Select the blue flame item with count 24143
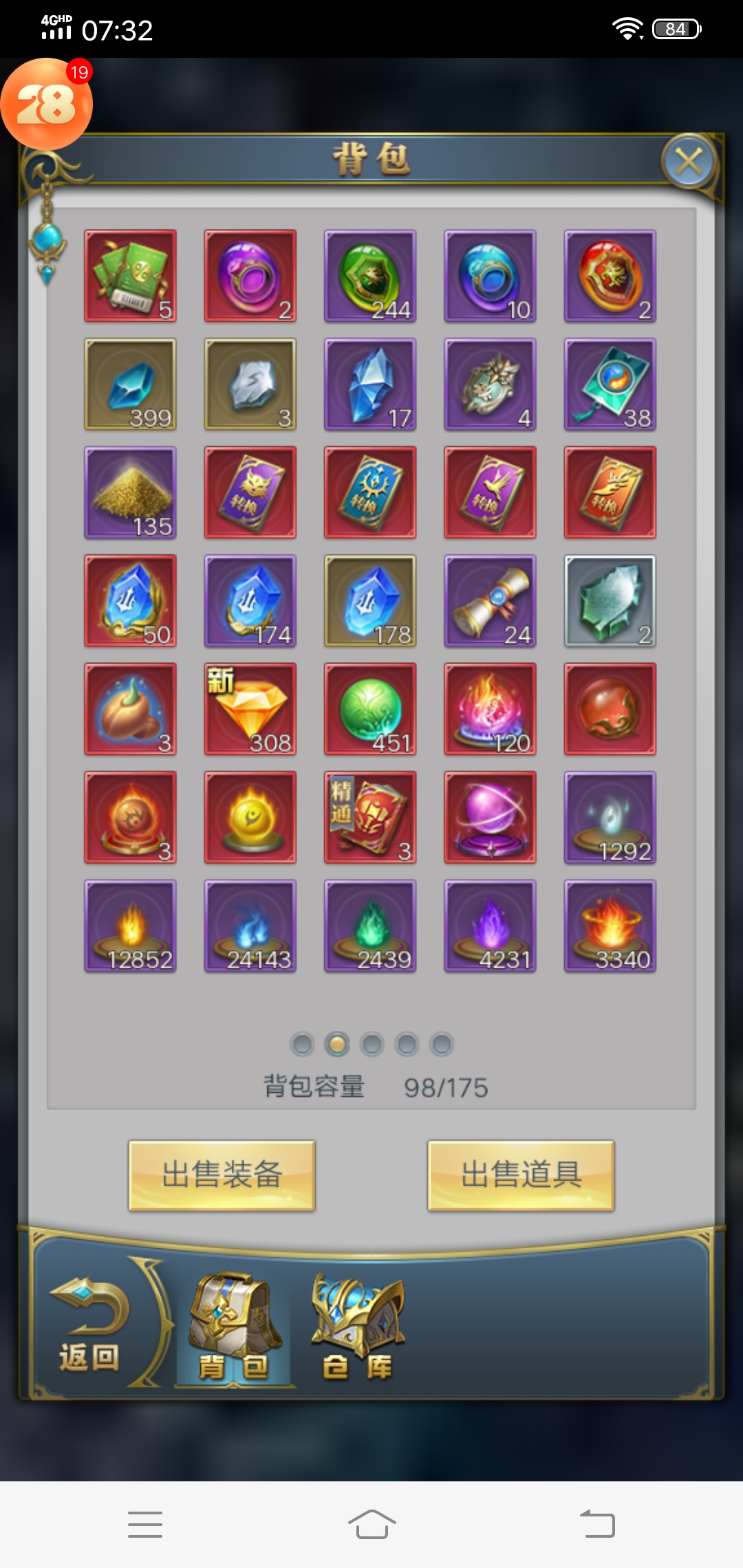This screenshot has height=1568, width=743. point(250,926)
